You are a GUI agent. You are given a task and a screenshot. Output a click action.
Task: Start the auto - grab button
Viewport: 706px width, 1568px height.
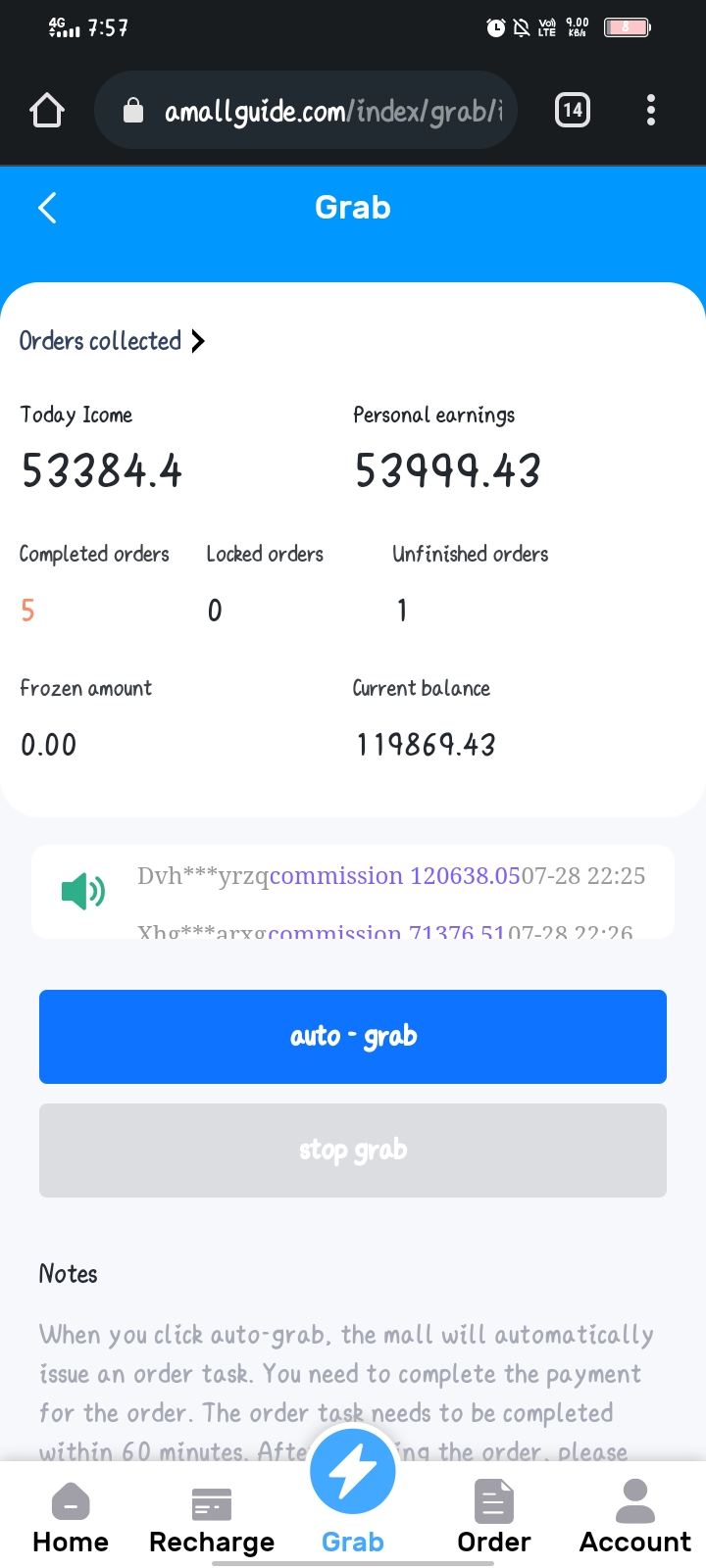click(353, 1037)
